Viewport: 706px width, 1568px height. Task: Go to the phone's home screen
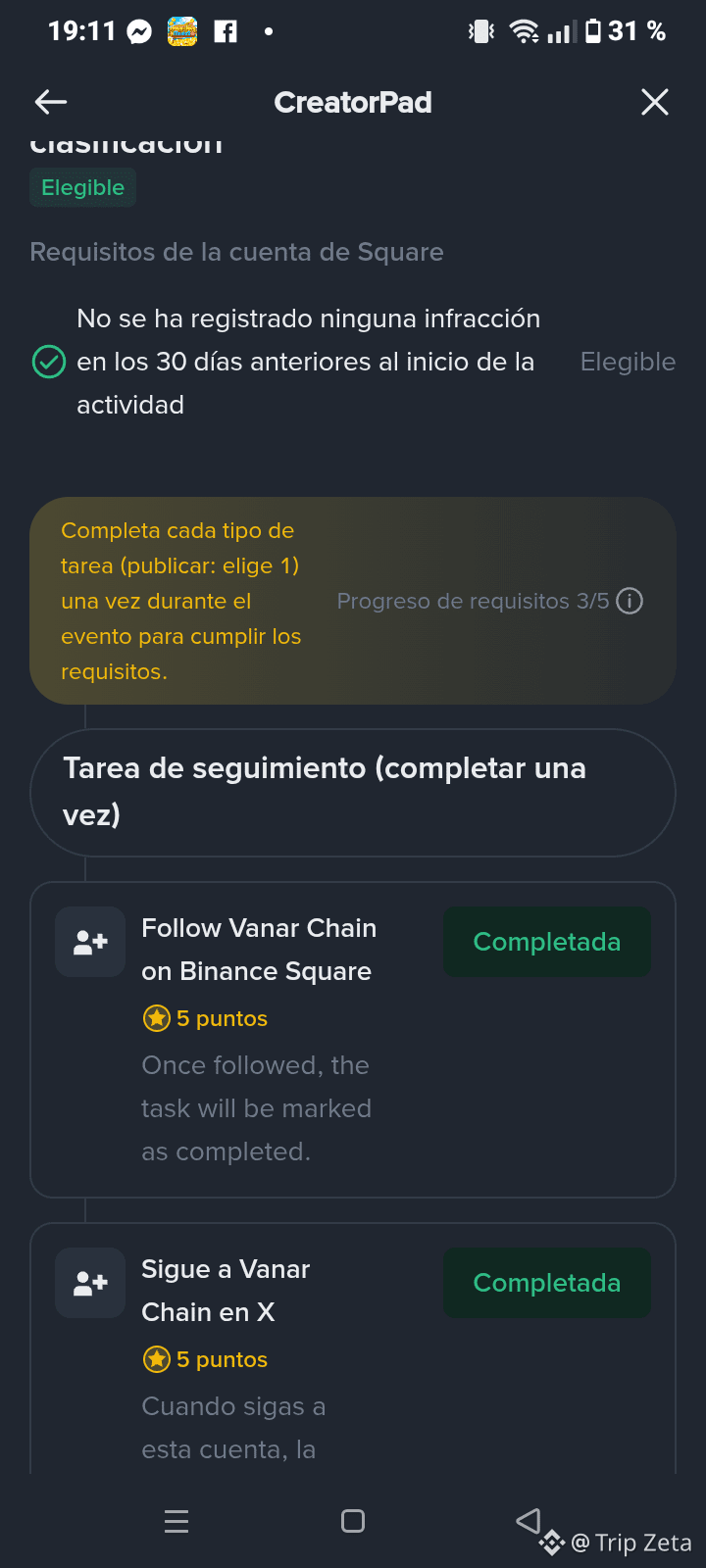[x=353, y=1521]
